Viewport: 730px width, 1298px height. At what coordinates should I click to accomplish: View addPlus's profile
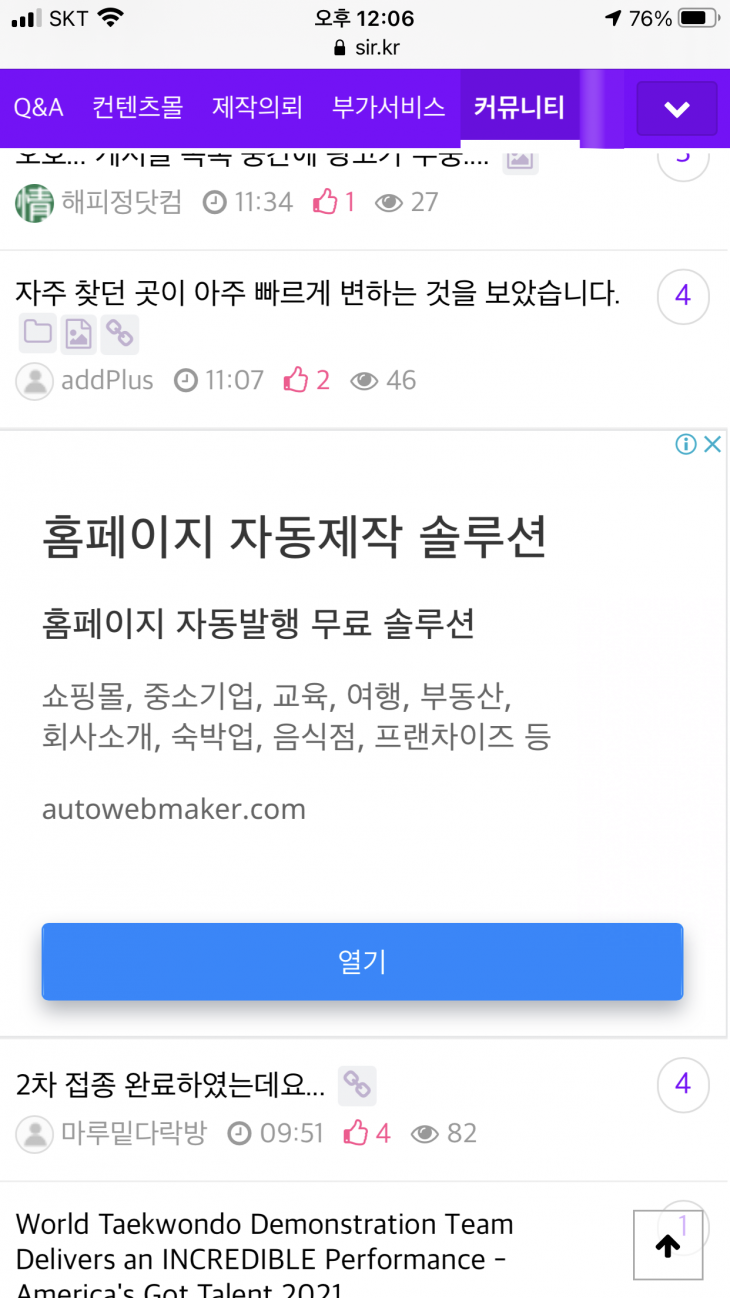click(x=107, y=381)
